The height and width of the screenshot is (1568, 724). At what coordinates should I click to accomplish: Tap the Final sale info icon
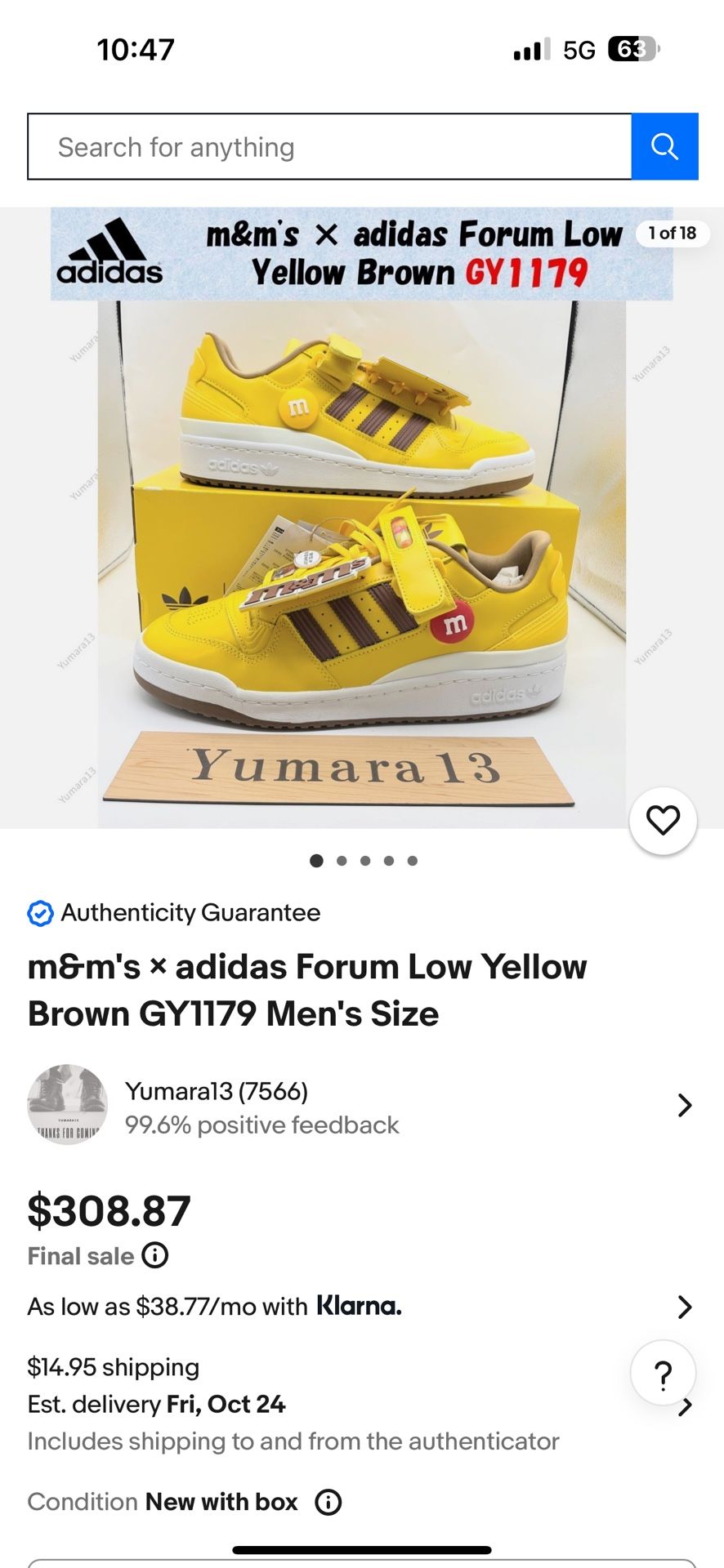pos(155,1256)
